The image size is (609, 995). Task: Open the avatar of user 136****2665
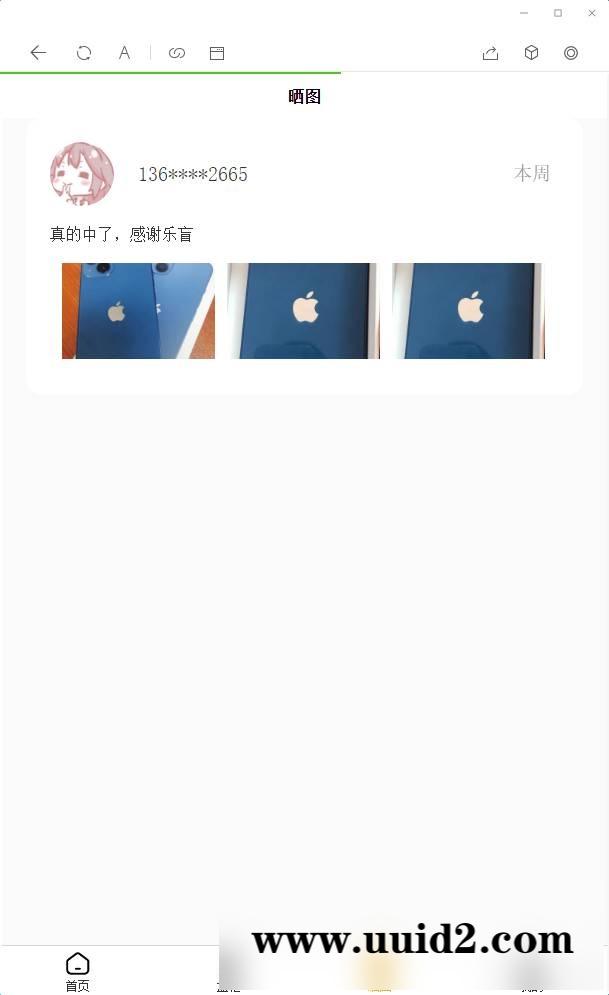pos(82,174)
